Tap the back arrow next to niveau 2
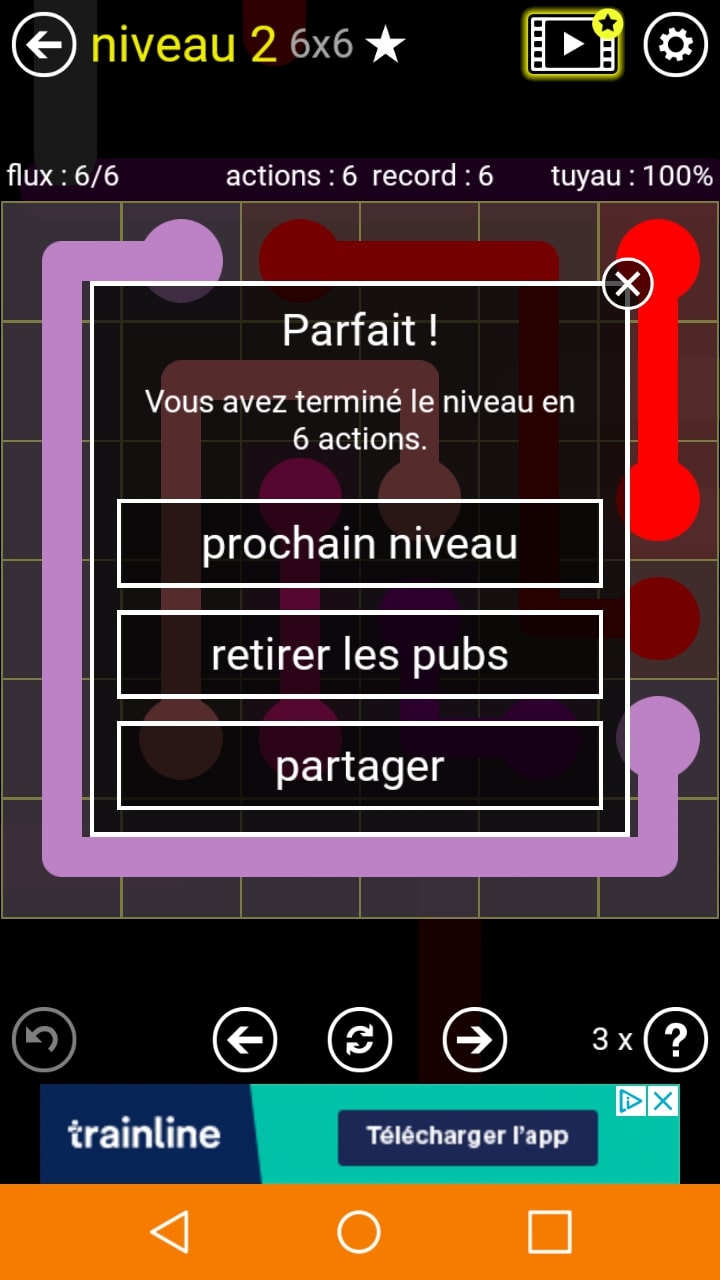Image resolution: width=720 pixels, height=1280 pixels. pos(44,45)
